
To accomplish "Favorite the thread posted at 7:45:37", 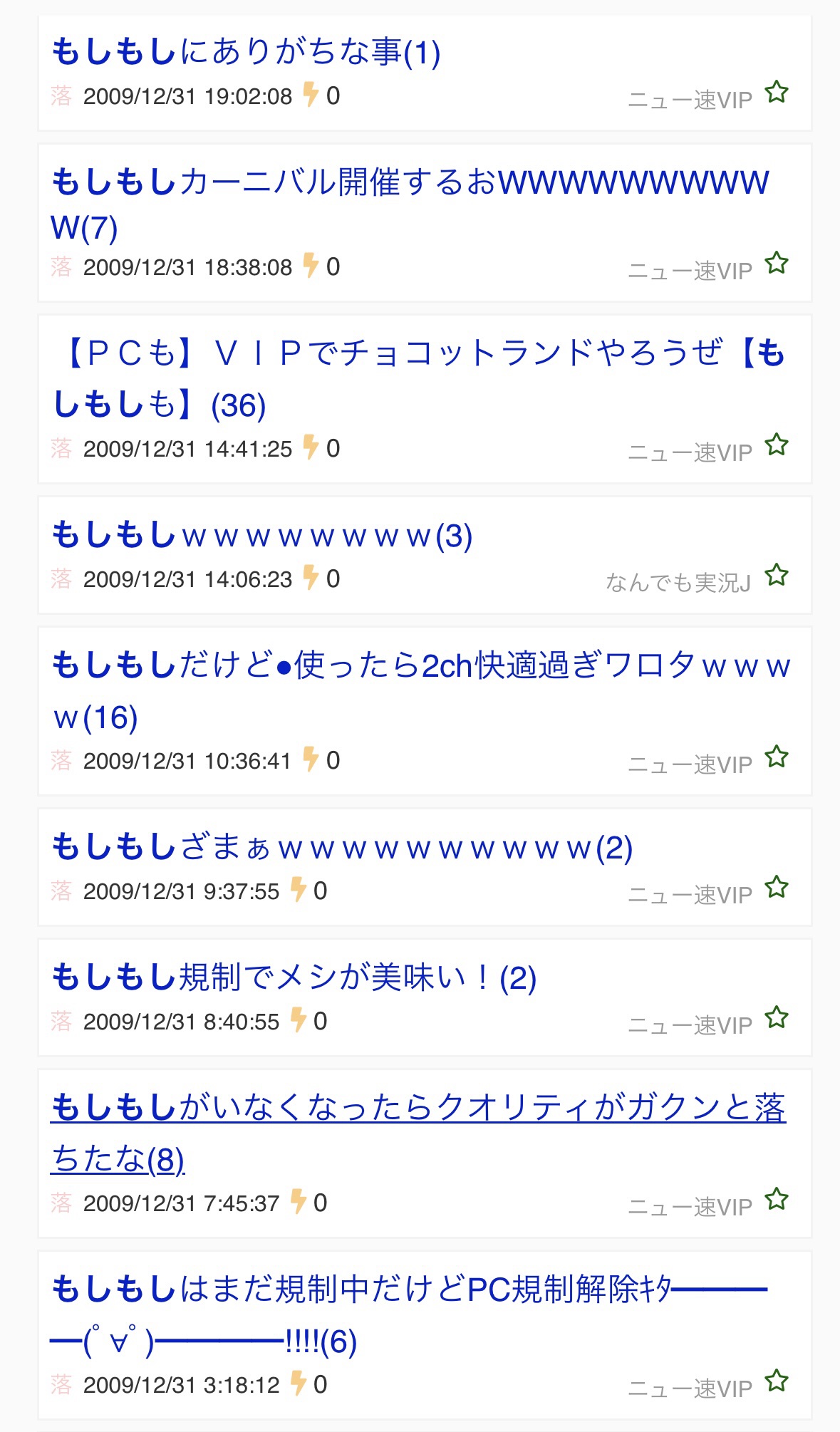I will point(777,1200).
